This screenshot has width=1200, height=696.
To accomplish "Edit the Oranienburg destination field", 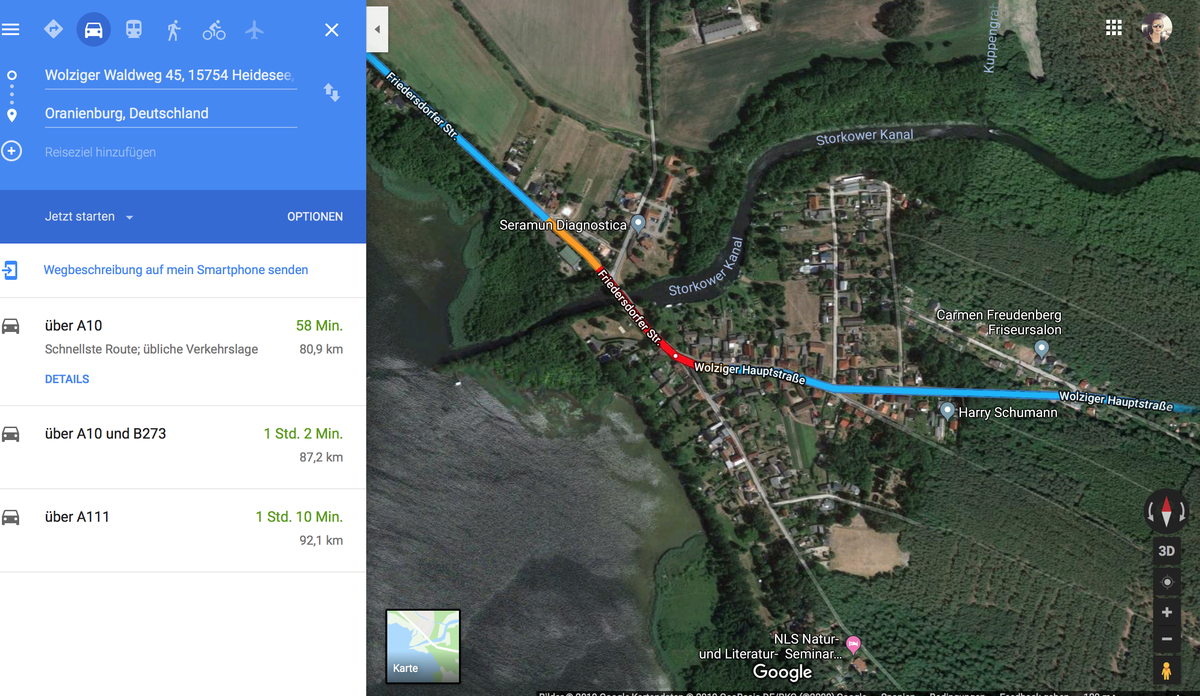I will coord(169,114).
